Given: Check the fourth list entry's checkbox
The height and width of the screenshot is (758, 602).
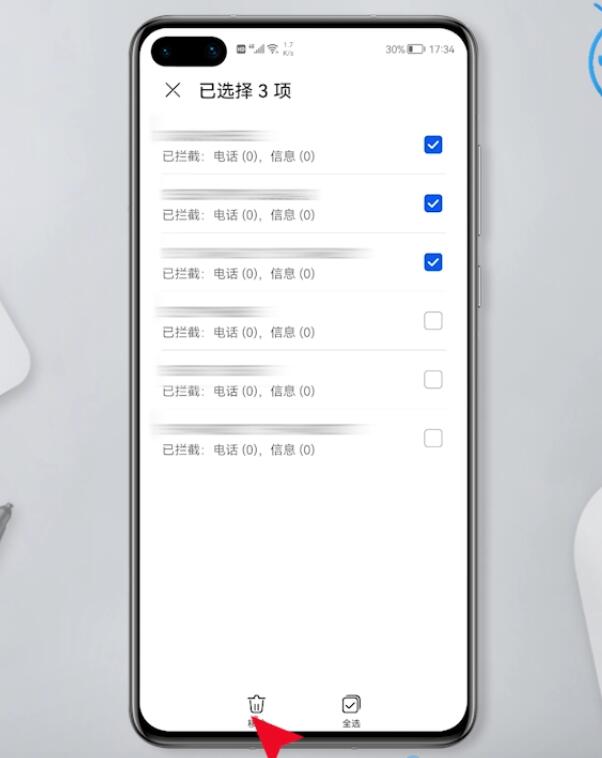Looking at the screenshot, I should tap(433, 321).
